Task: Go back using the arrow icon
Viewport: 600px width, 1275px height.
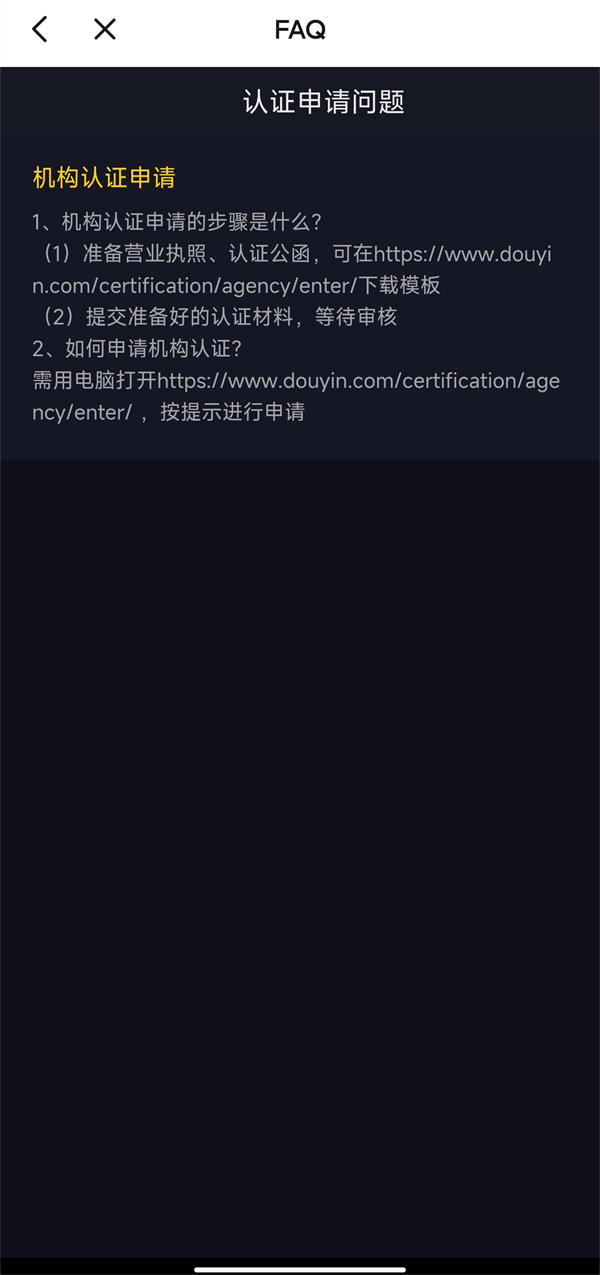Action: click(40, 30)
